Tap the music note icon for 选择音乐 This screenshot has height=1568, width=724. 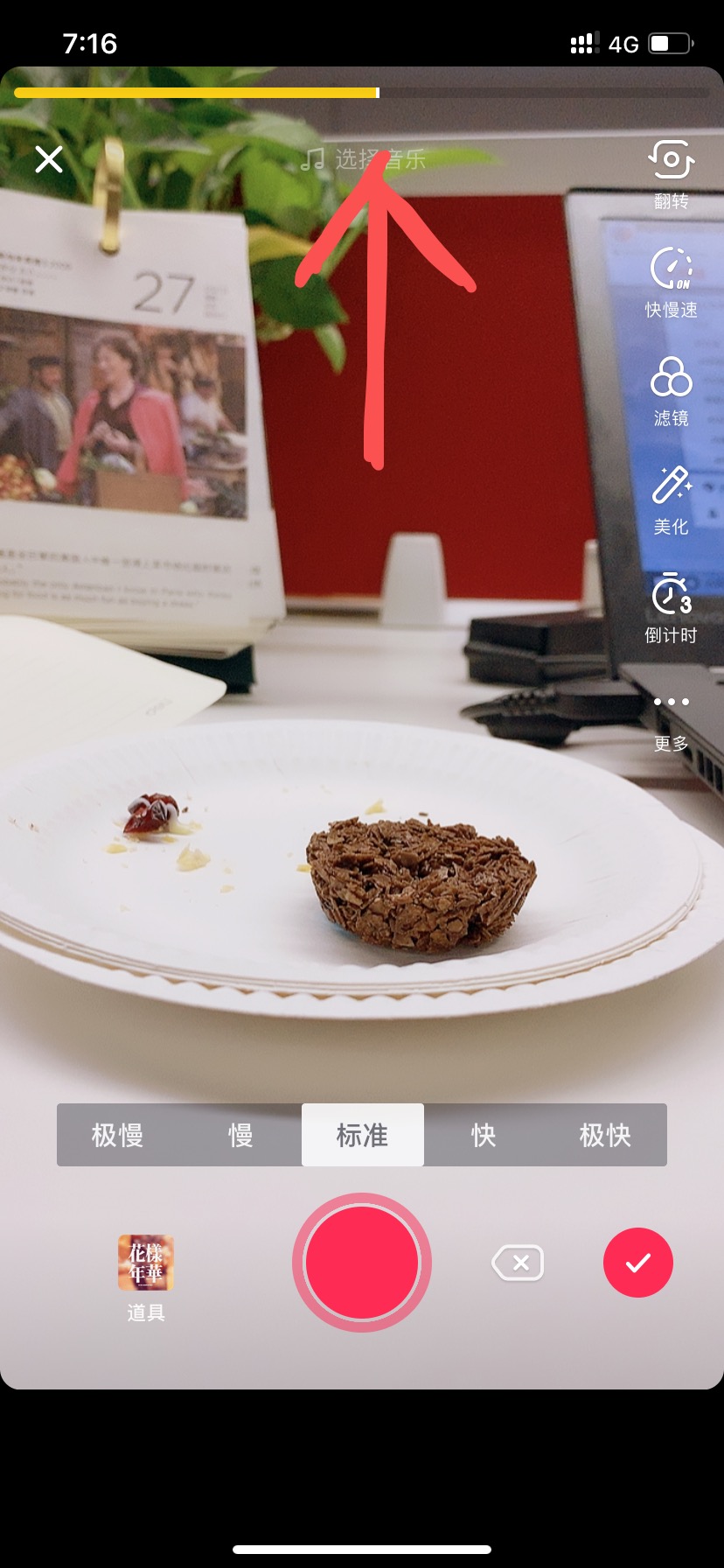310,160
